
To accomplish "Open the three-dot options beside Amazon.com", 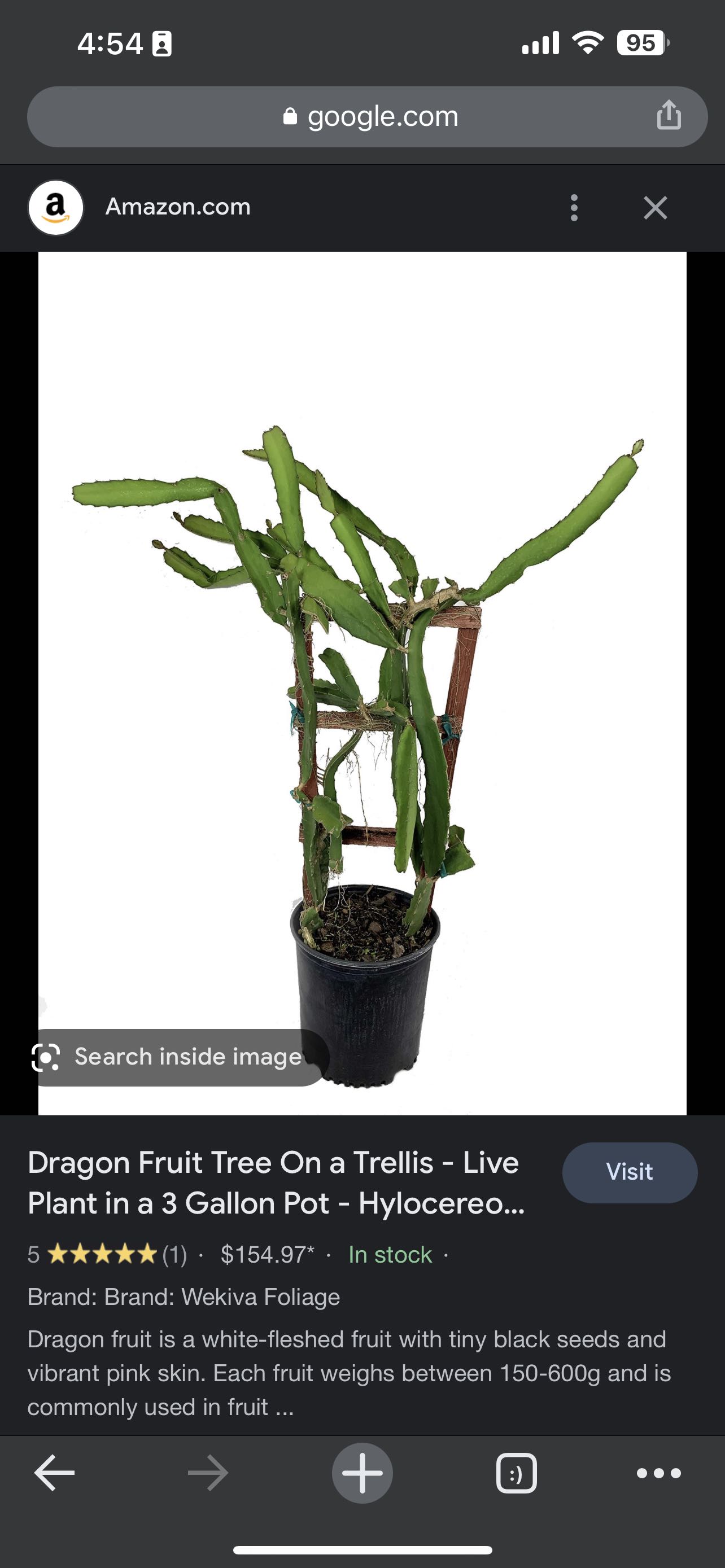I will [574, 208].
